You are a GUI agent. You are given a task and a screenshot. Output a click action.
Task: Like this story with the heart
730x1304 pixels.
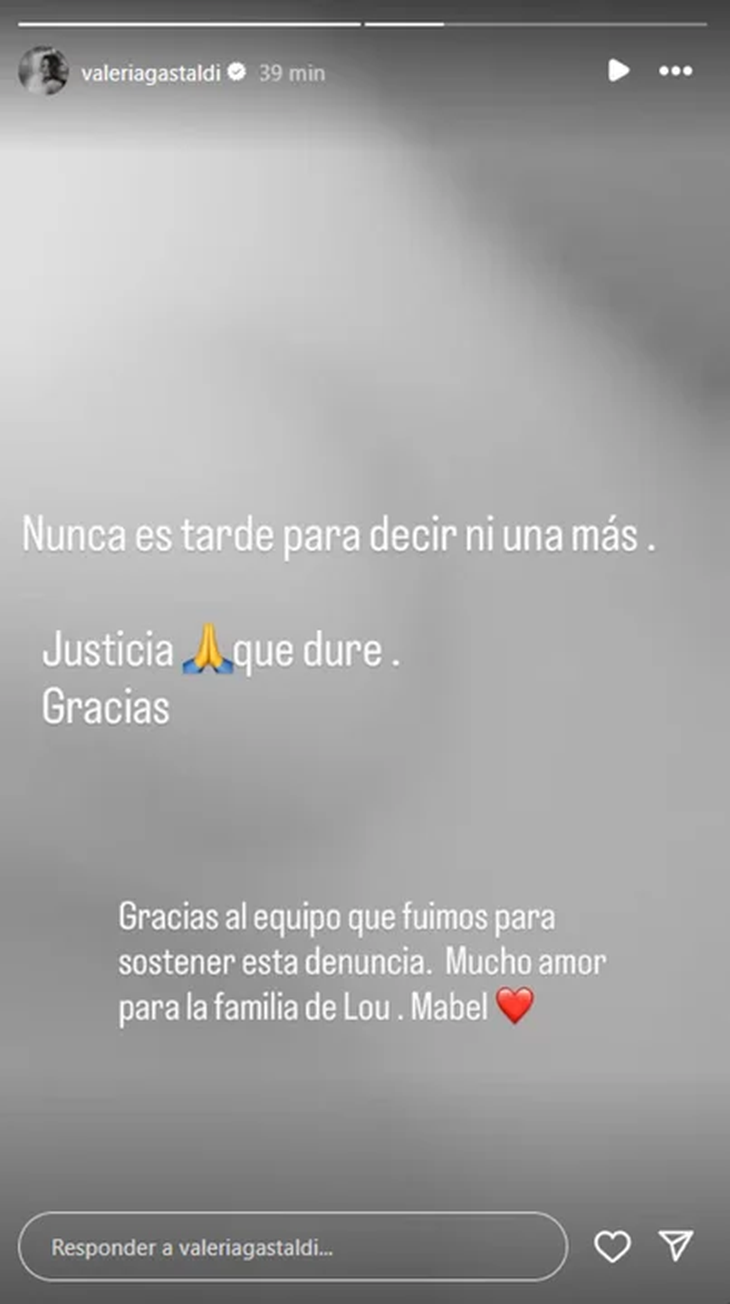point(612,1246)
